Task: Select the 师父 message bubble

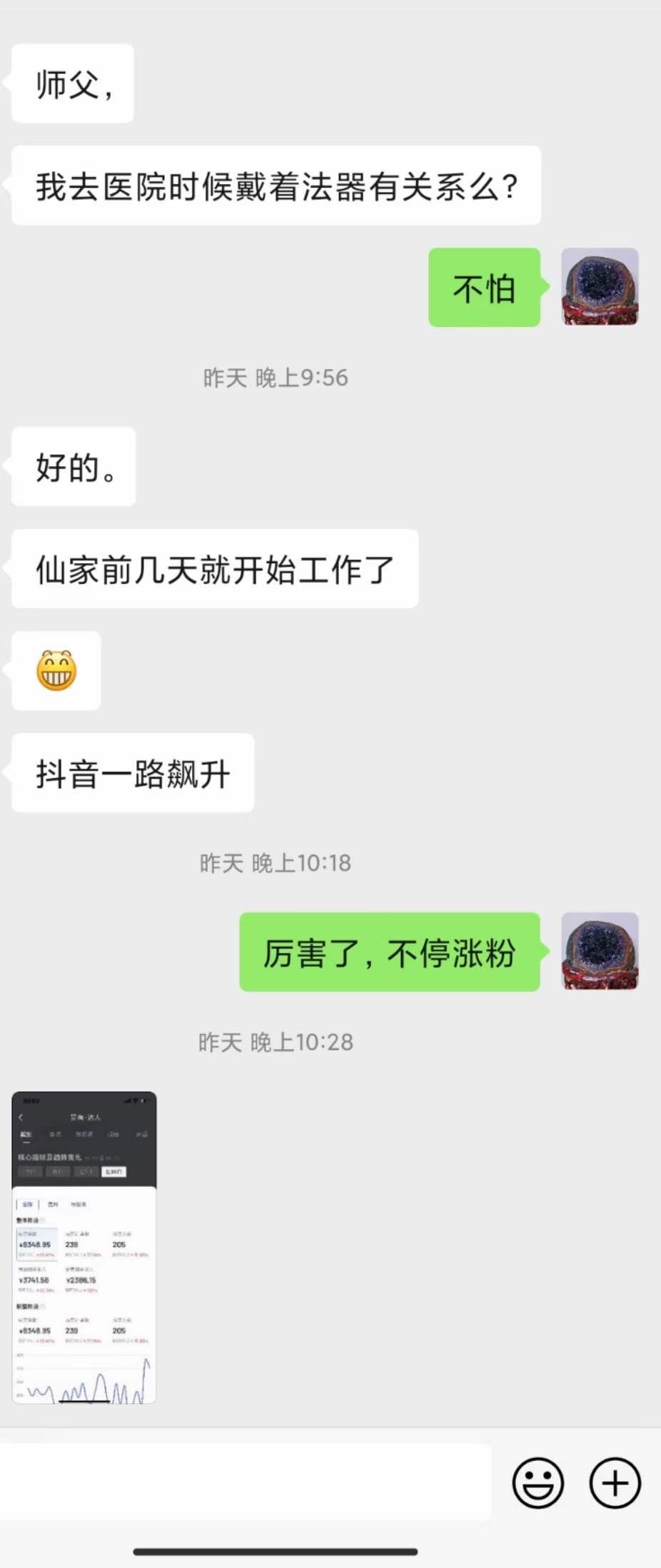Action: 71,82
